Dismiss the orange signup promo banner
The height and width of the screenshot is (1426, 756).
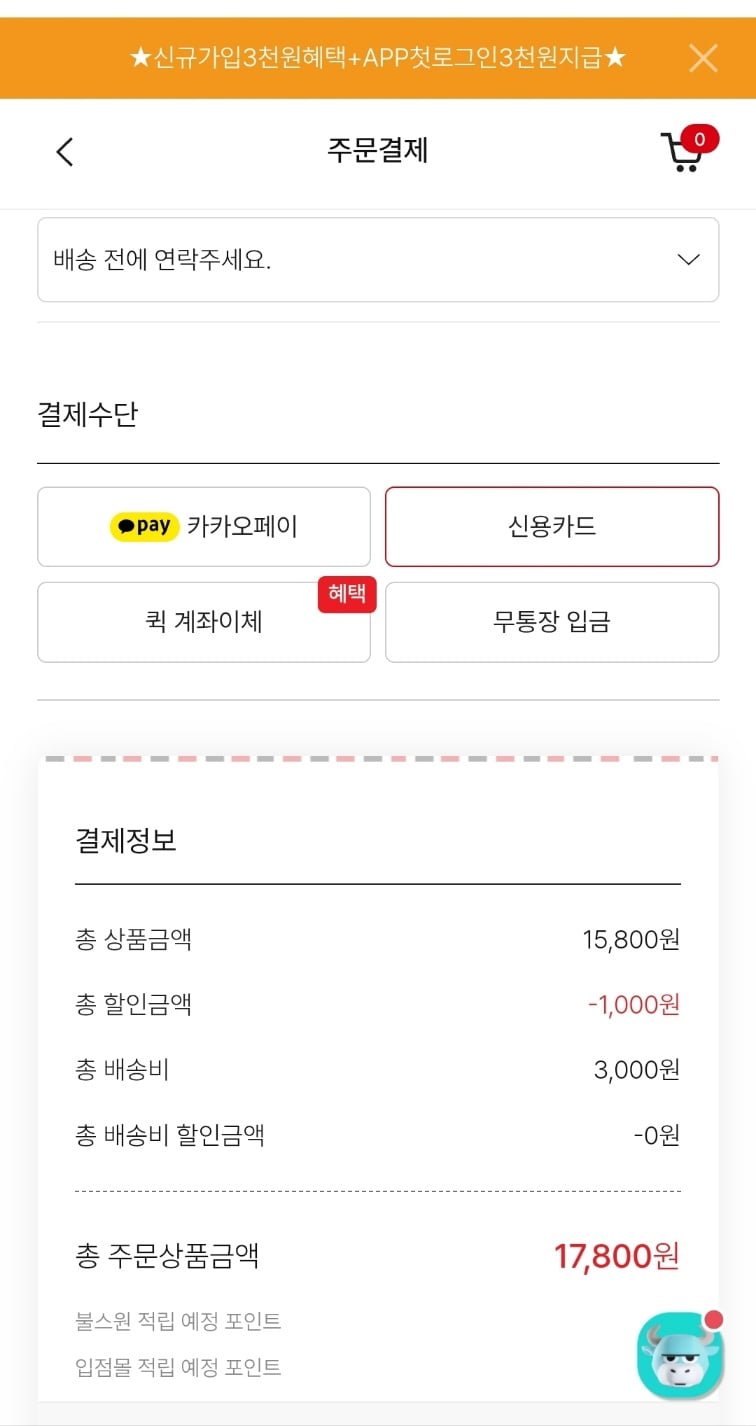point(703,58)
